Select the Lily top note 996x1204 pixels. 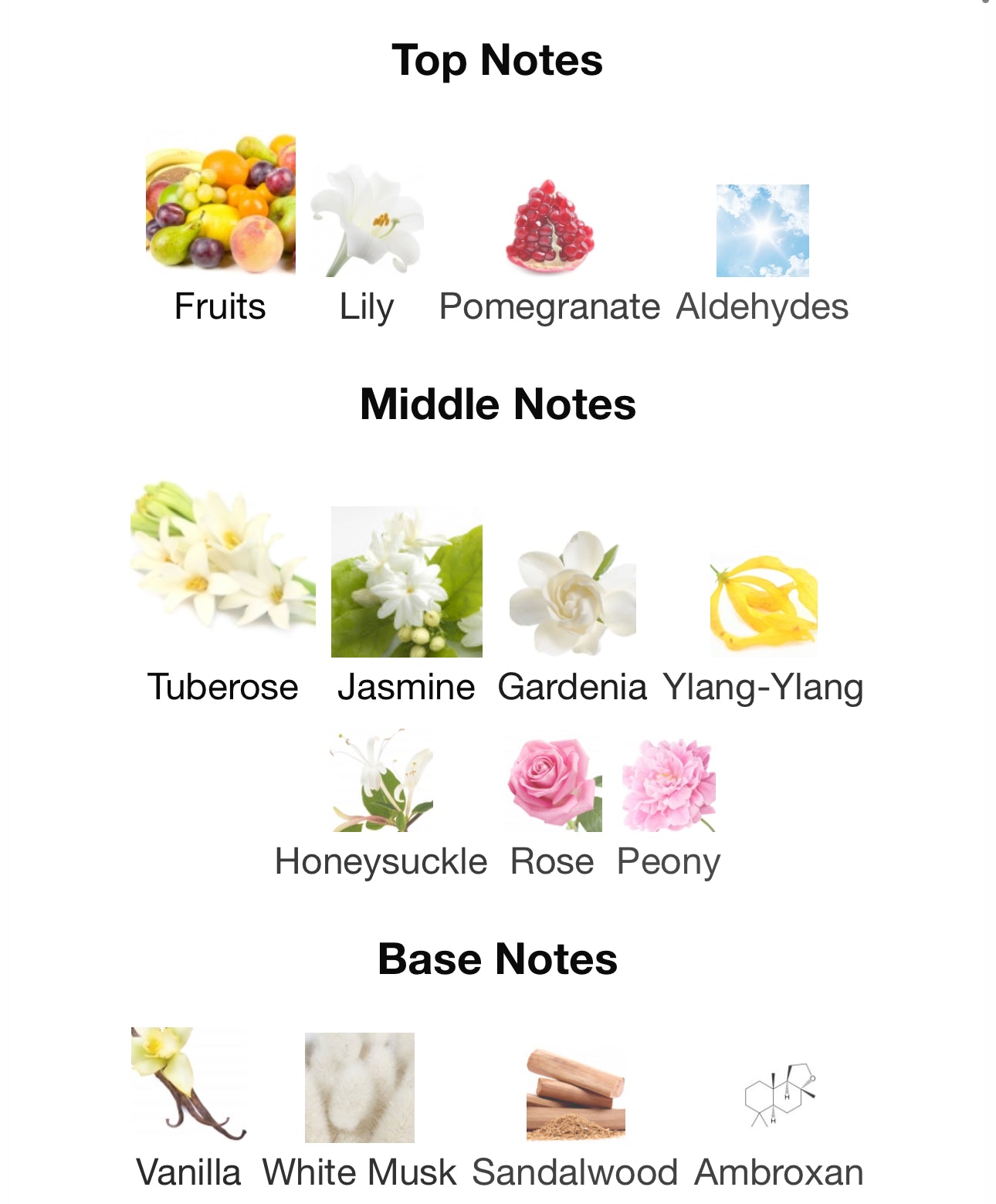point(367,220)
